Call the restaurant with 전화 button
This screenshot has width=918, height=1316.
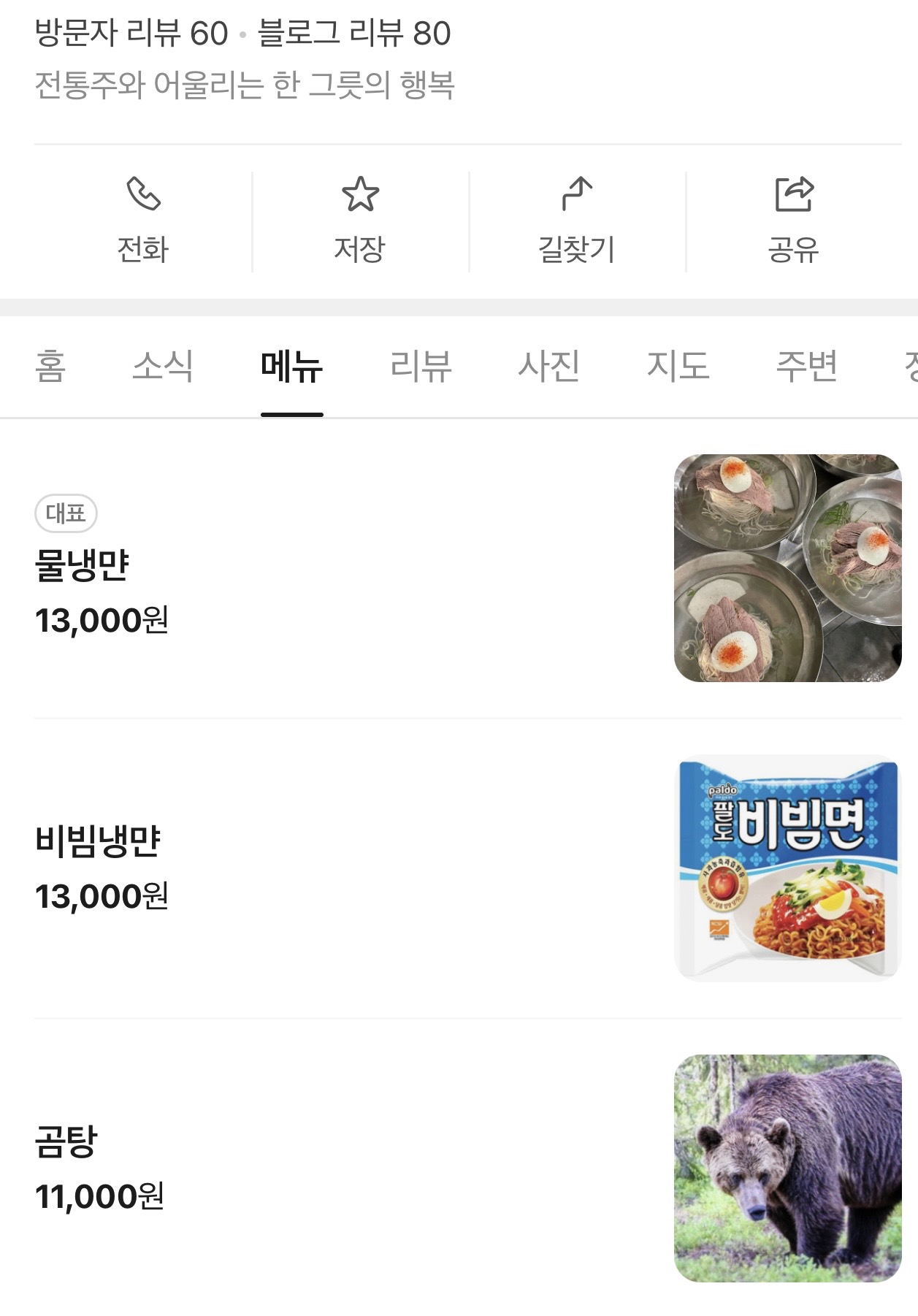[x=143, y=221]
